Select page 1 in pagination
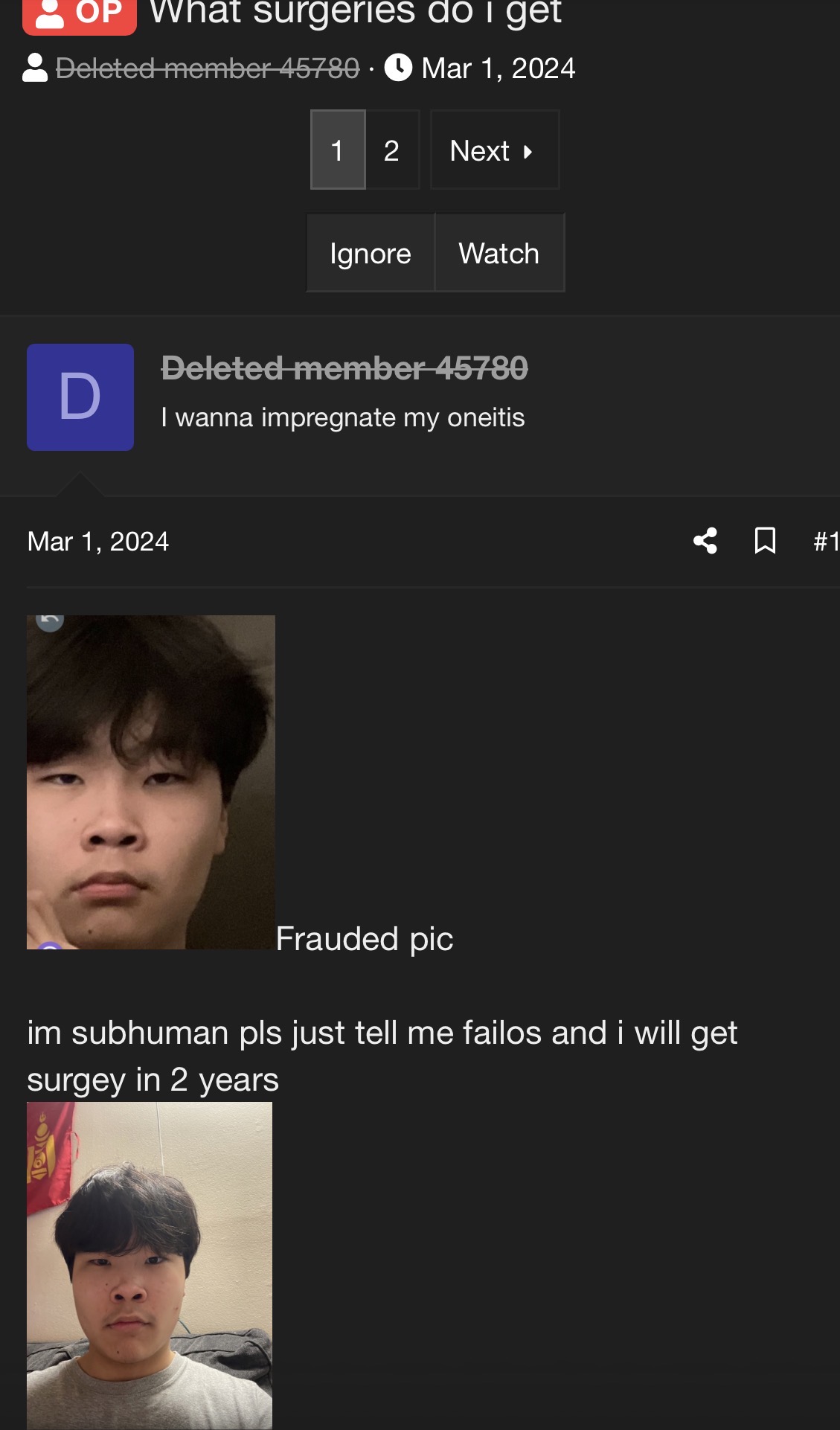The height and width of the screenshot is (1430, 840). (337, 150)
